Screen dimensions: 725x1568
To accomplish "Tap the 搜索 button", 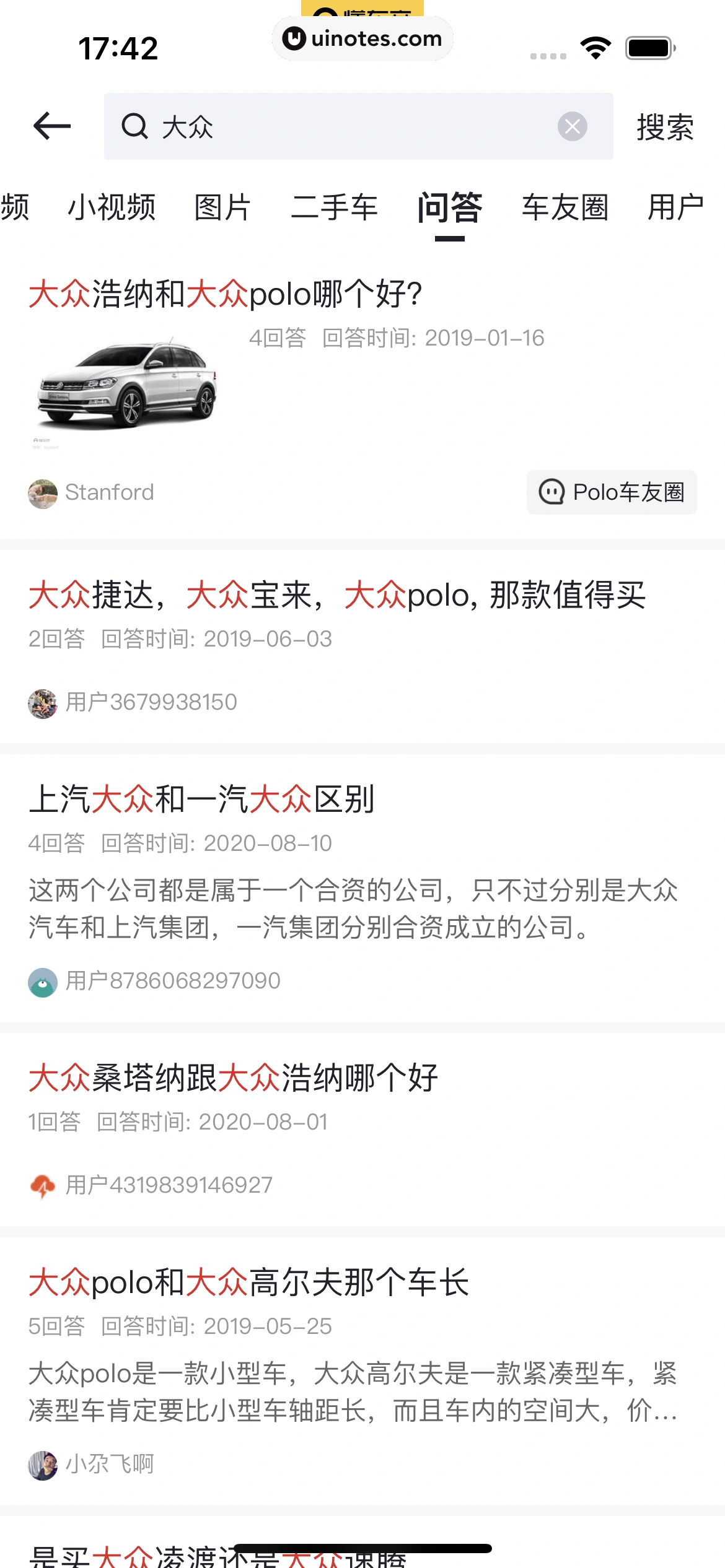I will [665, 128].
